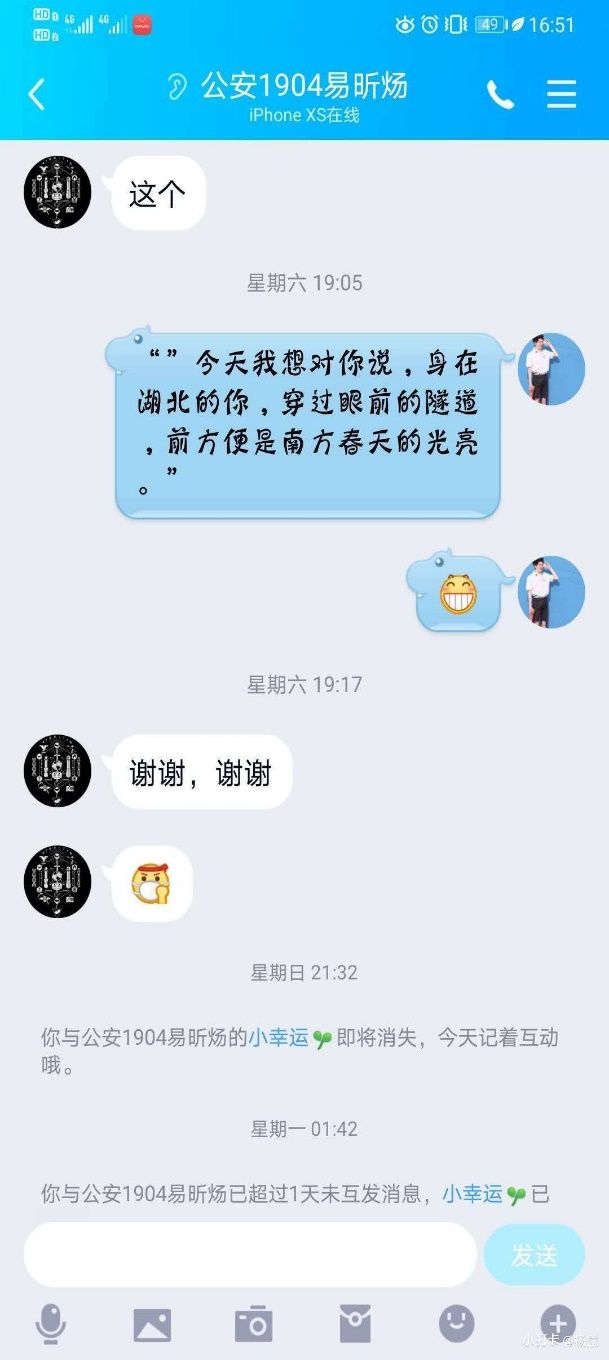Expand more options with the plus icon

click(x=558, y=1324)
